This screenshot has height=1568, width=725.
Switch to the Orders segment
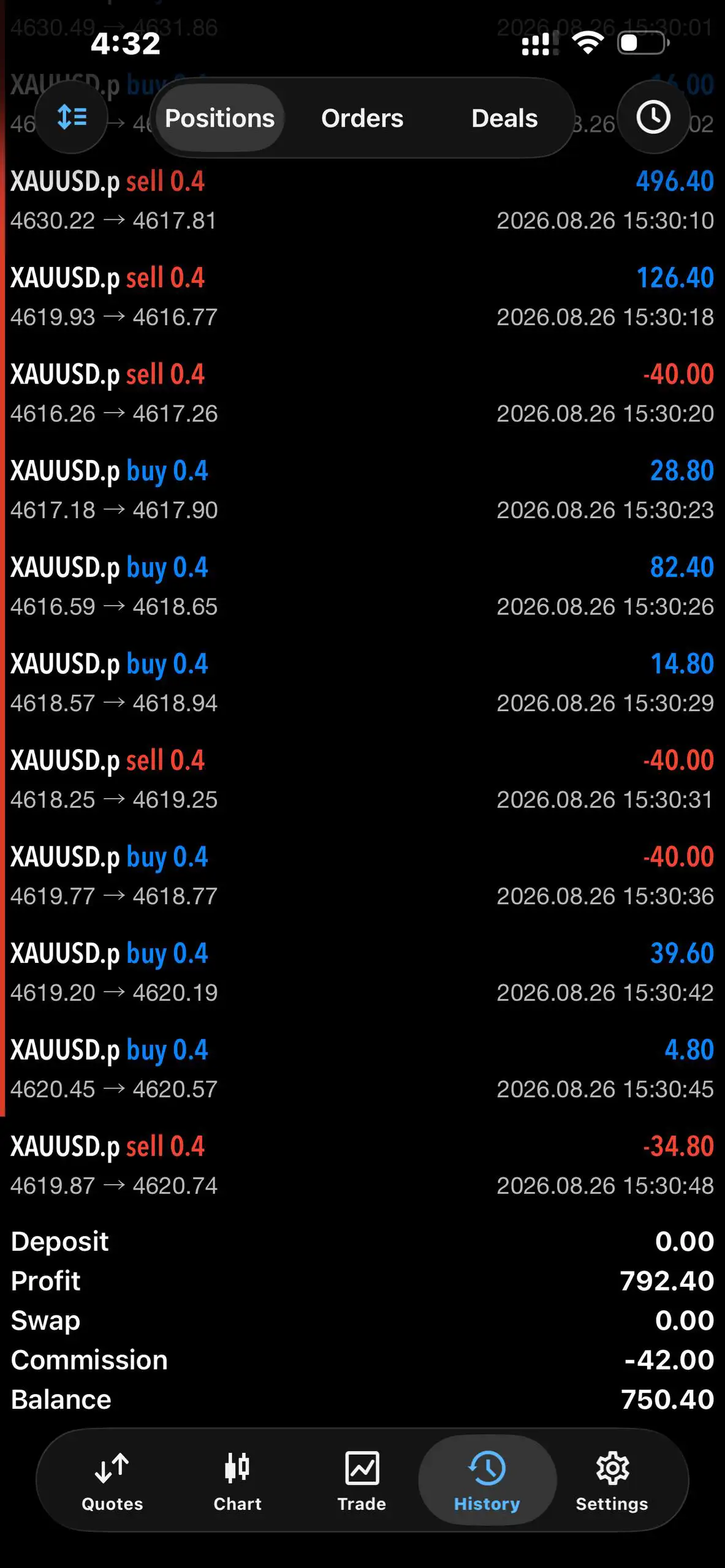pos(362,118)
